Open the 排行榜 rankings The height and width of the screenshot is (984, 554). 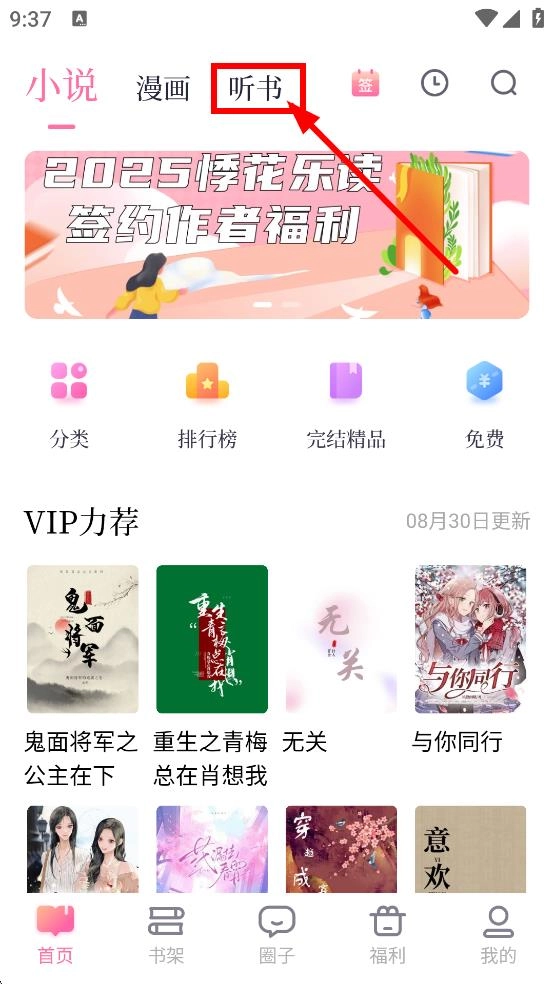click(x=207, y=404)
